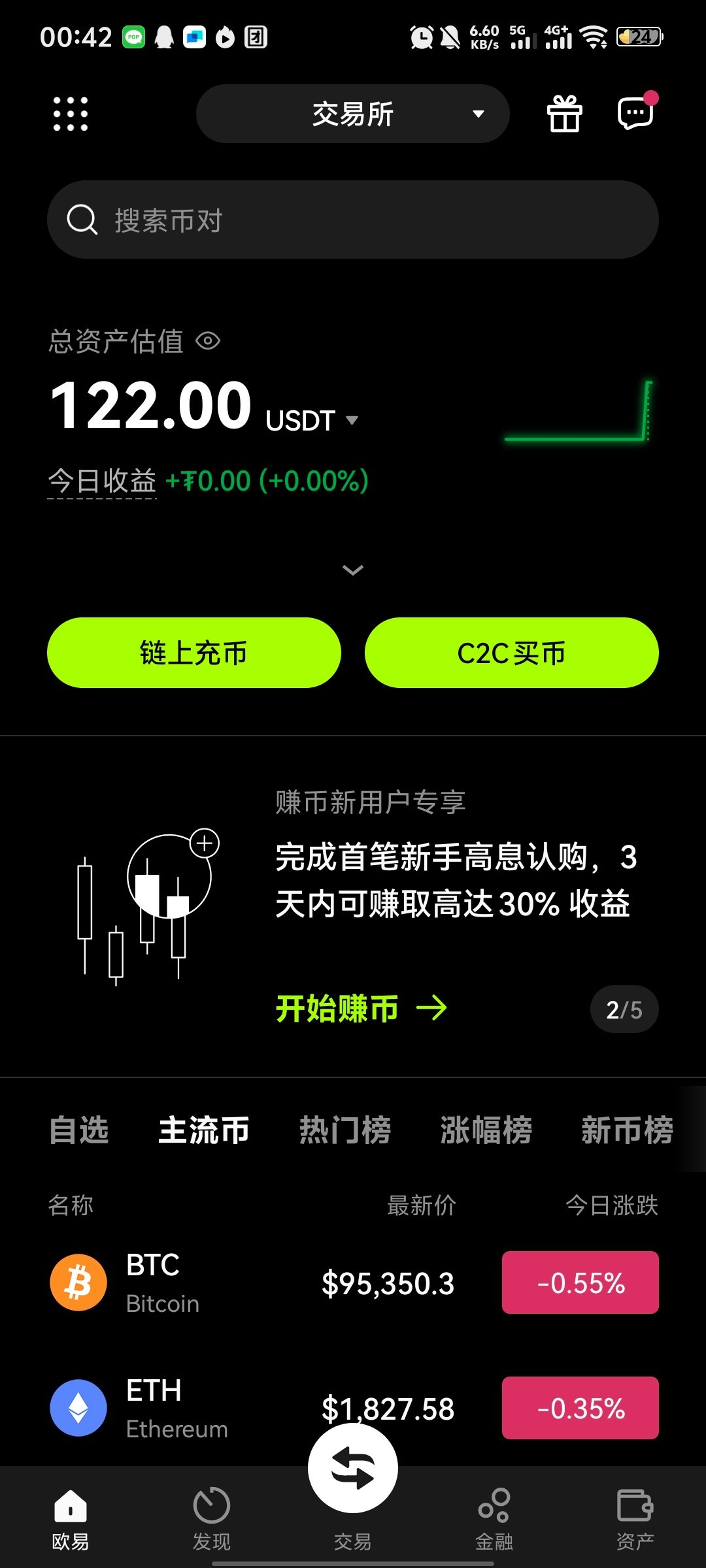Switch to the 热门榜 tab
Viewport: 706px width, 1568px height.
(345, 1130)
